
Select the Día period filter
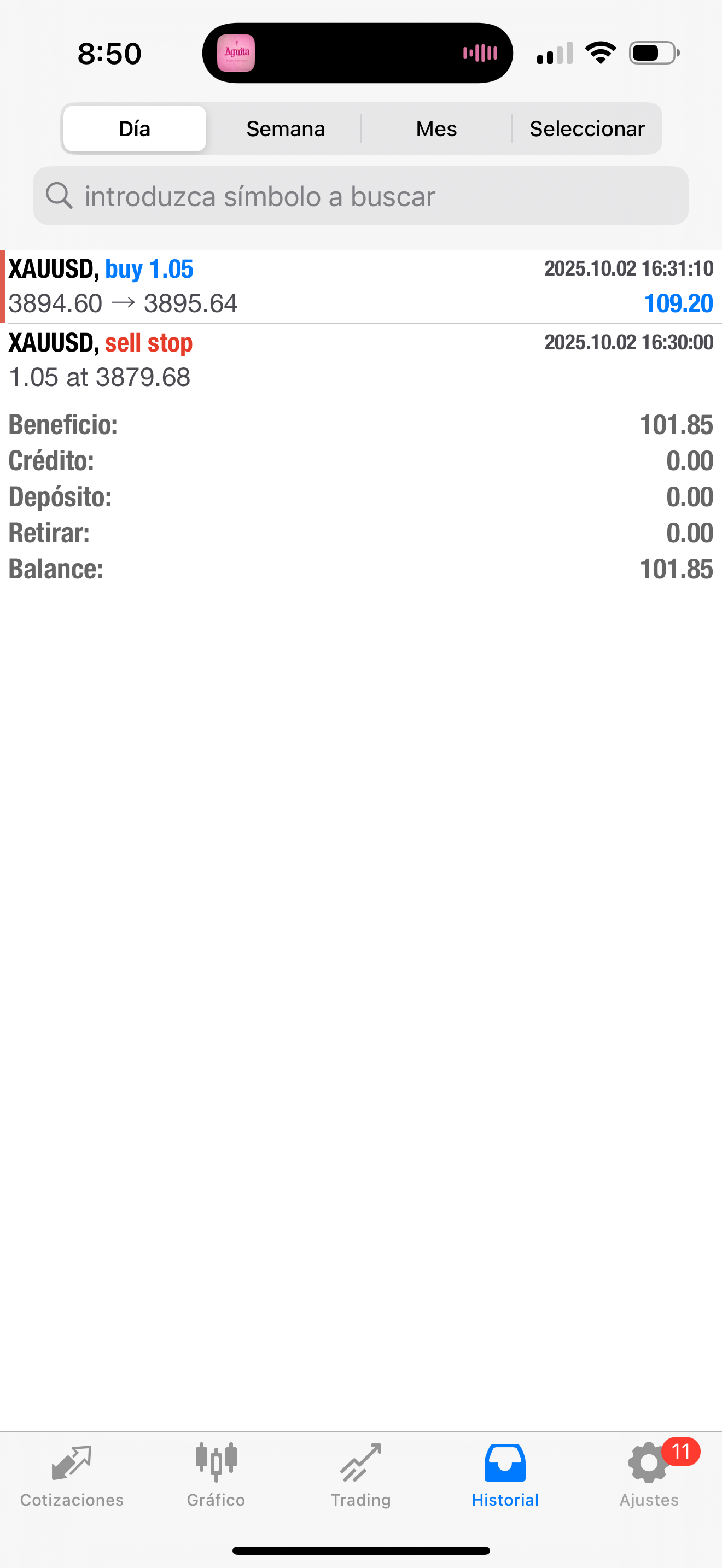click(x=135, y=128)
